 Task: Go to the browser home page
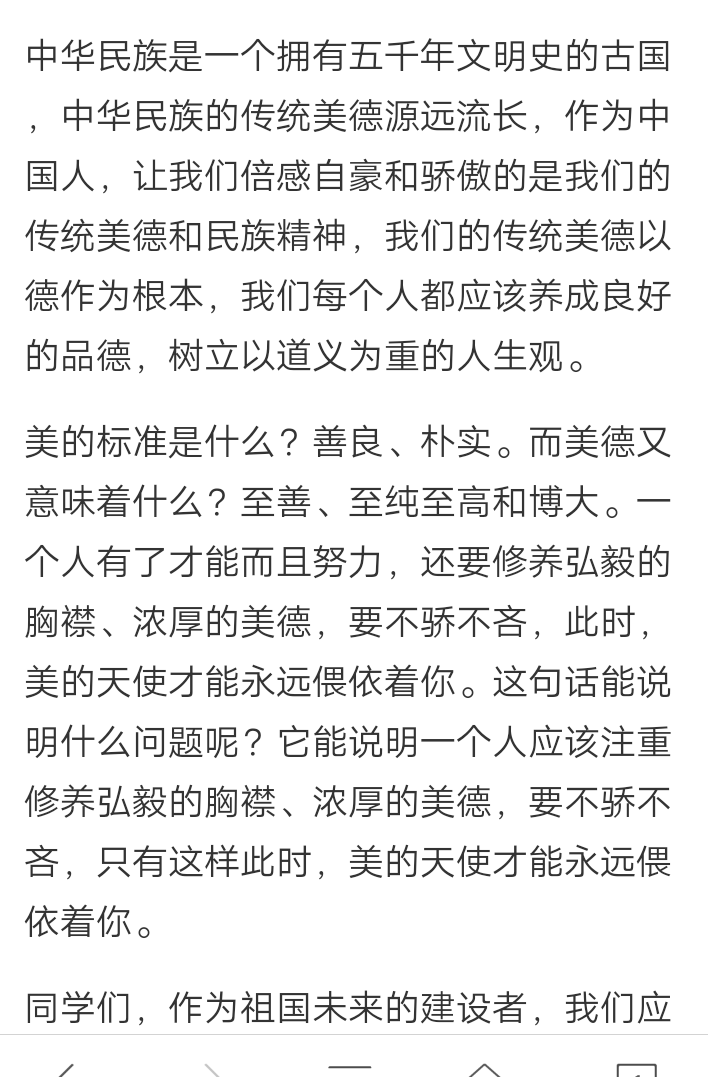click(x=486, y=1066)
